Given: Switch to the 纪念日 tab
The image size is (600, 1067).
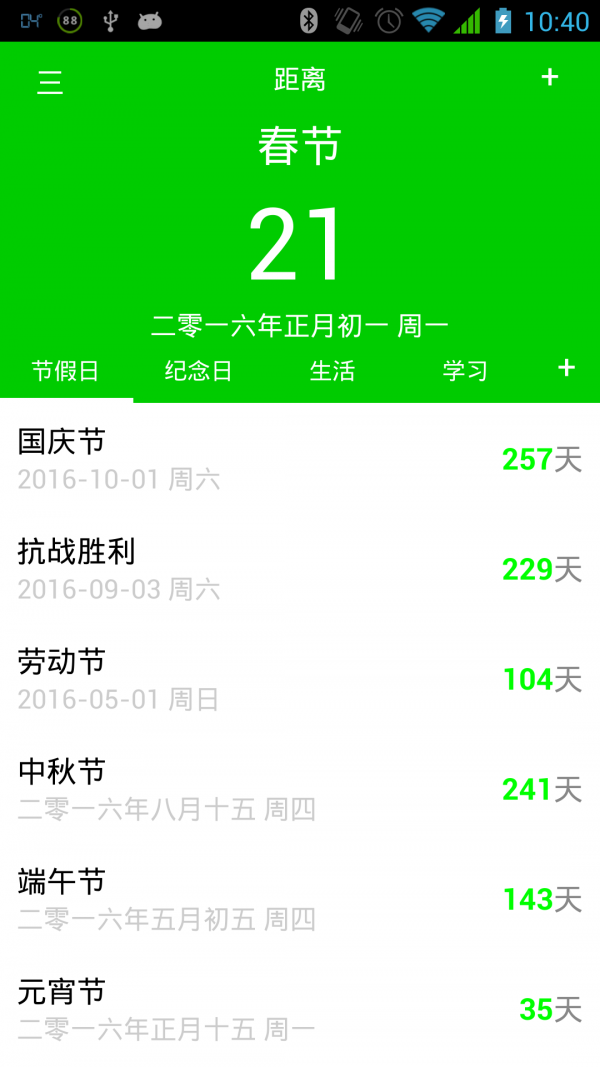Looking at the screenshot, I should tap(199, 371).
